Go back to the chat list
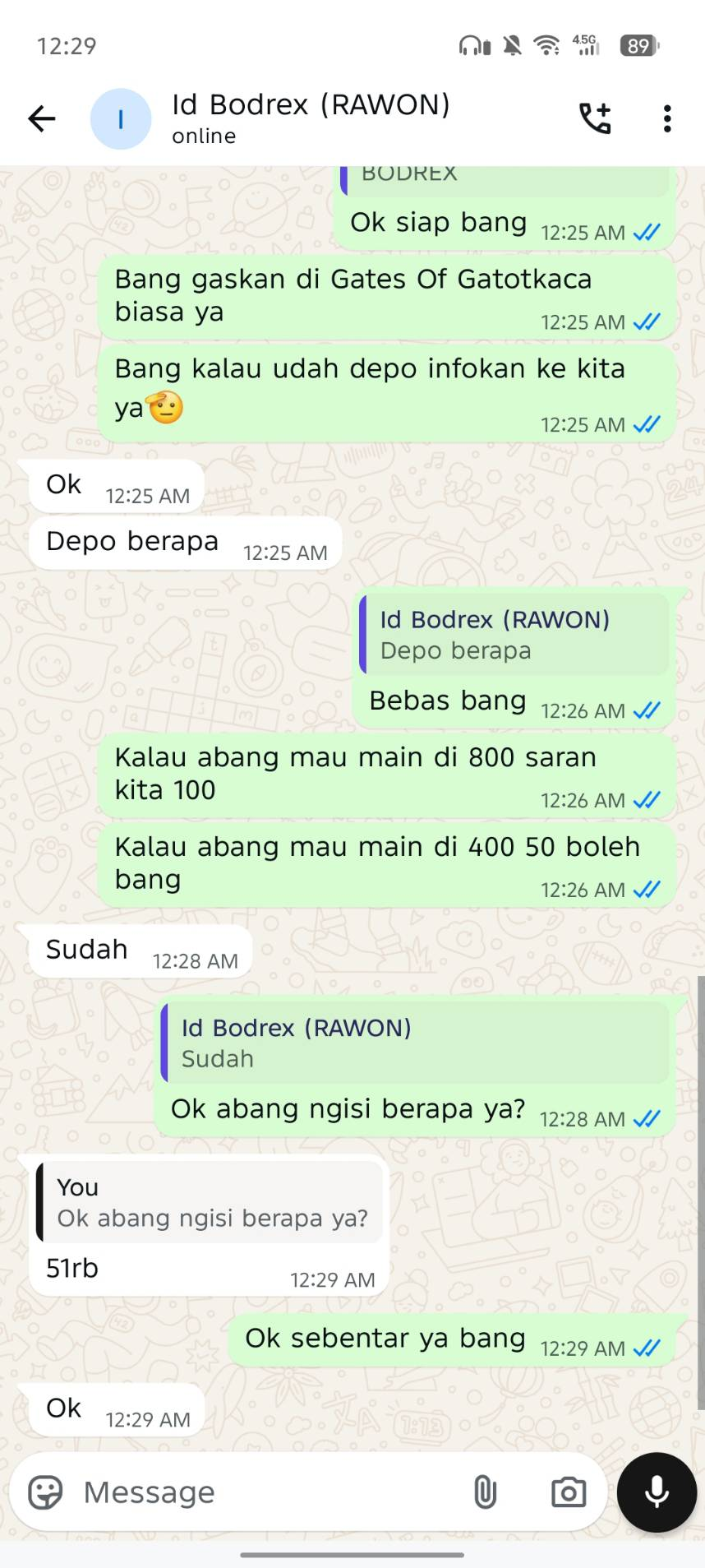The width and height of the screenshot is (705, 1568). (x=42, y=119)
